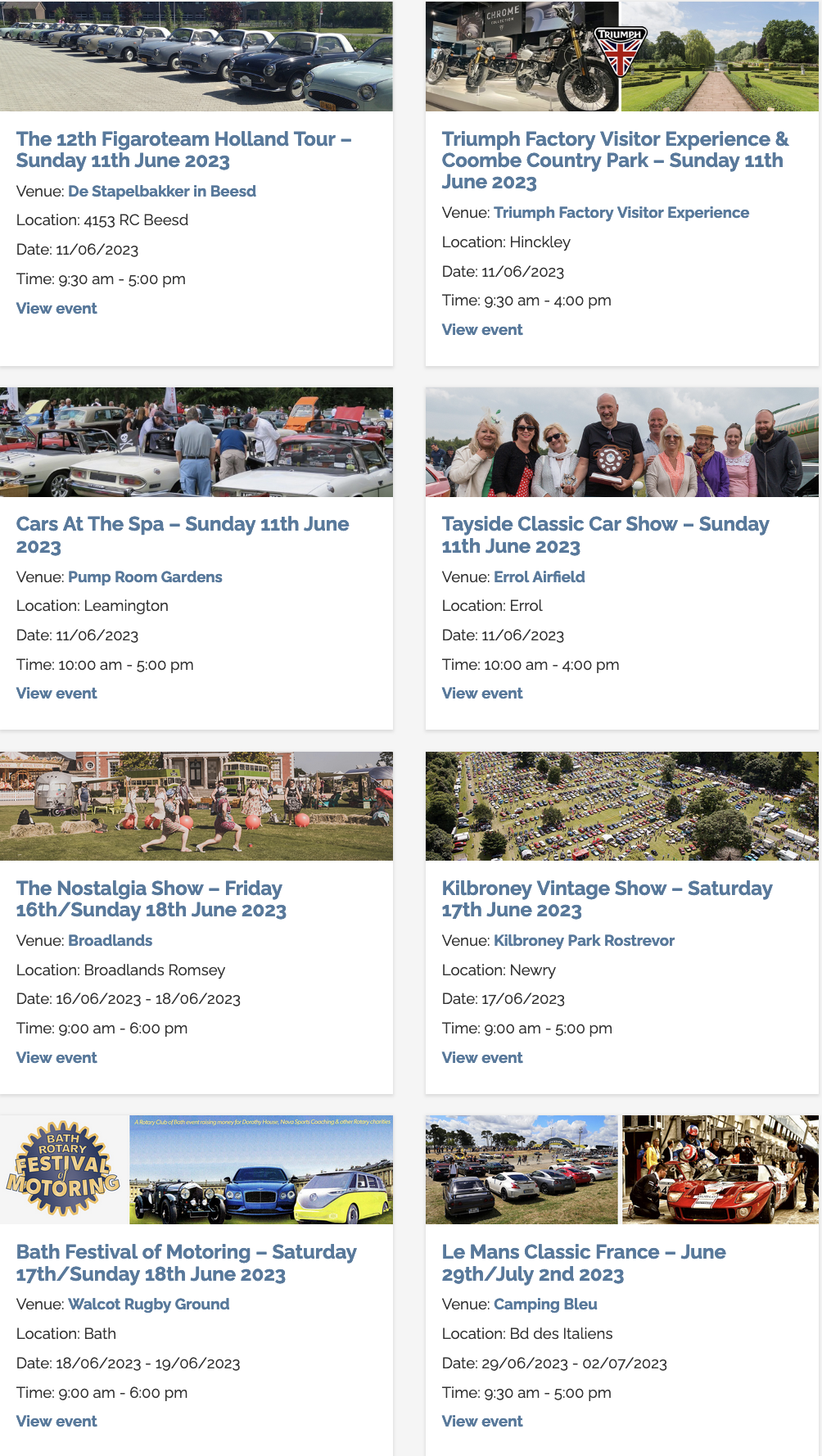Viewport: 822px width, 1456px height.
Task: Open The 12th Figaroteam Holland Tour title
Action: 183,150
